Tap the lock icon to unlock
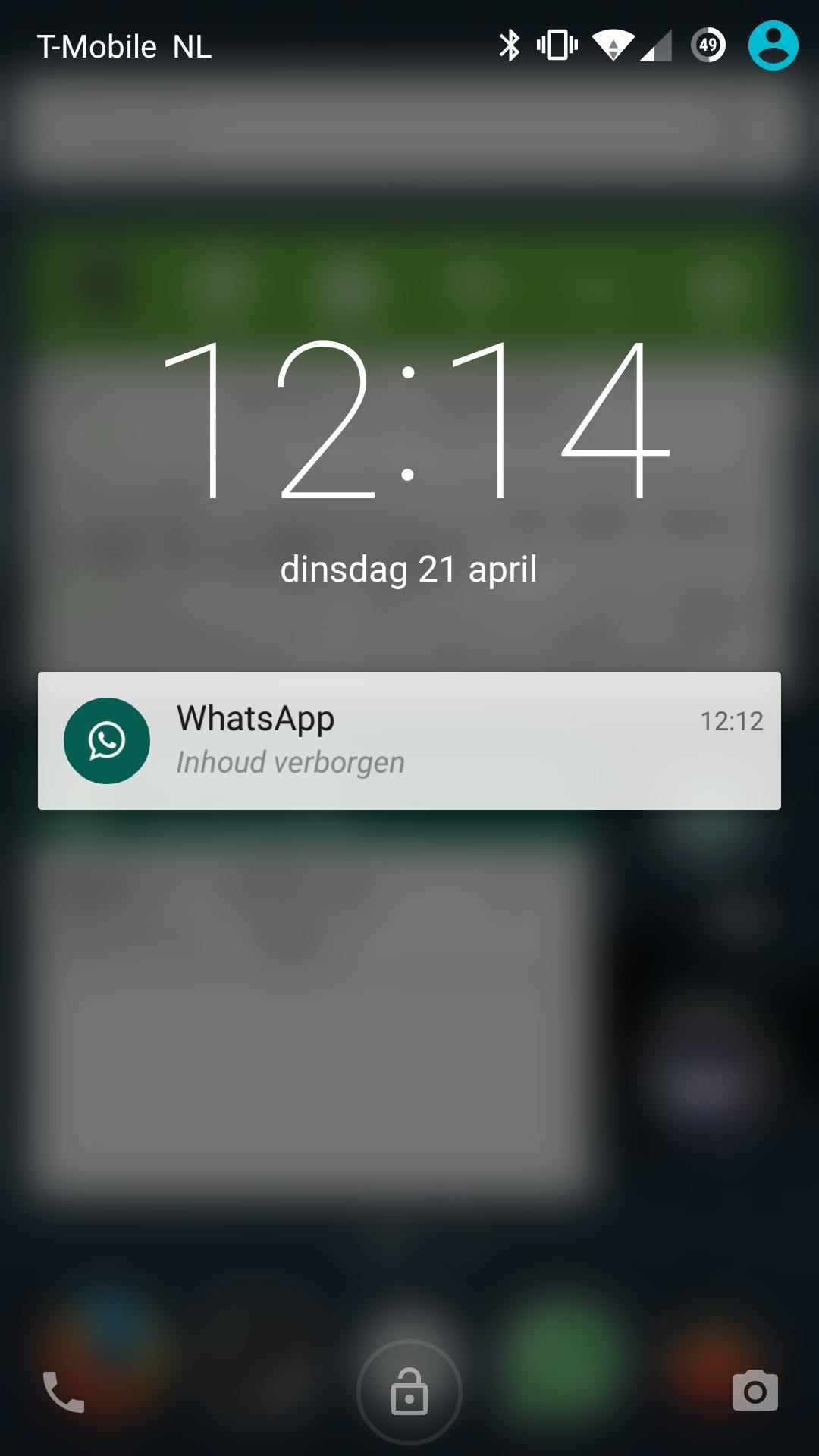Screen dimensions: 819x1456 click(x=409, y=1392)
